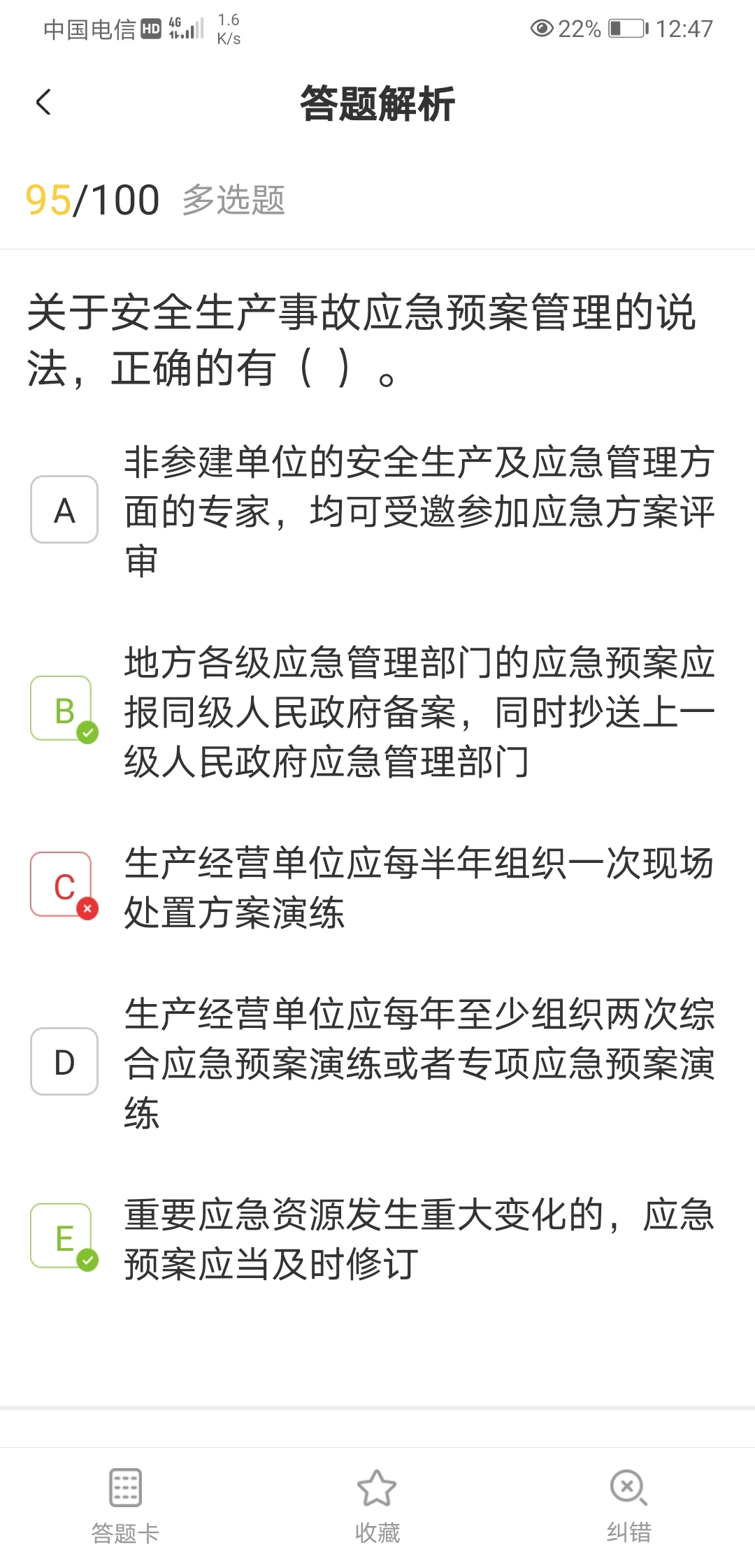Open the 答题卡 answer sheet
Viewport: 755px width, 1568px height.
(x=126, y=1505)
